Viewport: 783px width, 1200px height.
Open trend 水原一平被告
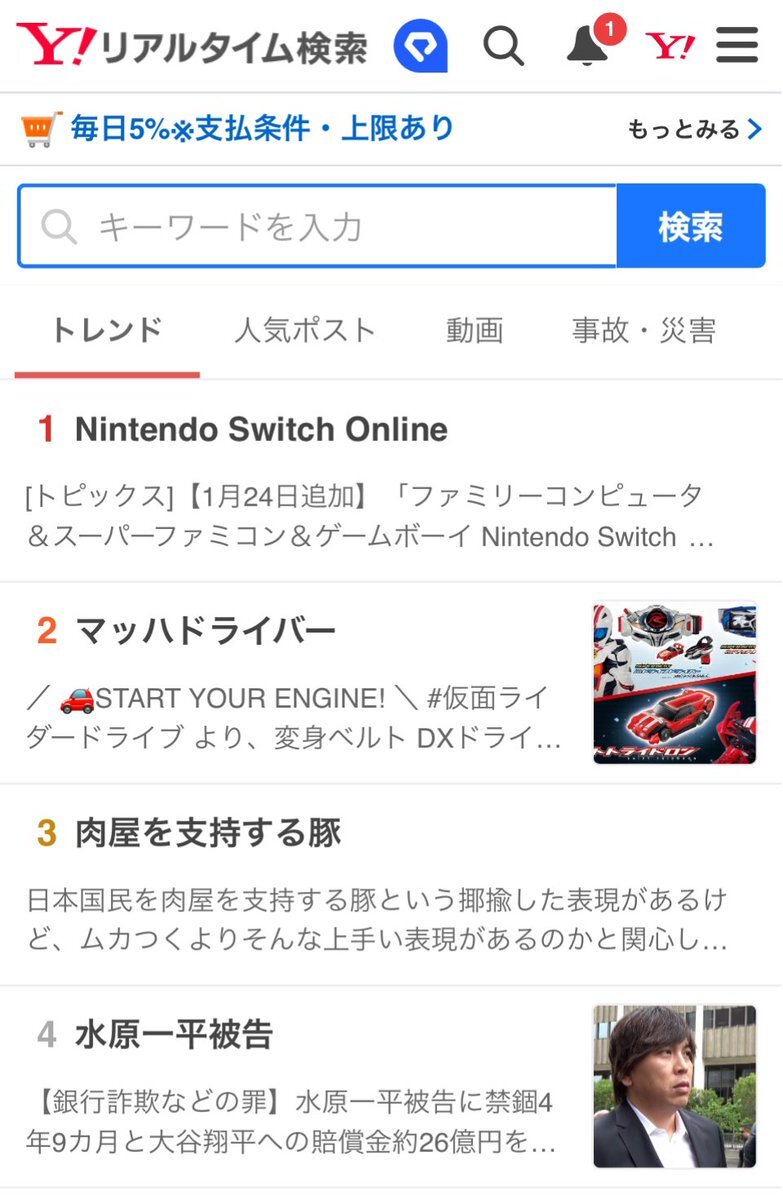[174, 1035]
